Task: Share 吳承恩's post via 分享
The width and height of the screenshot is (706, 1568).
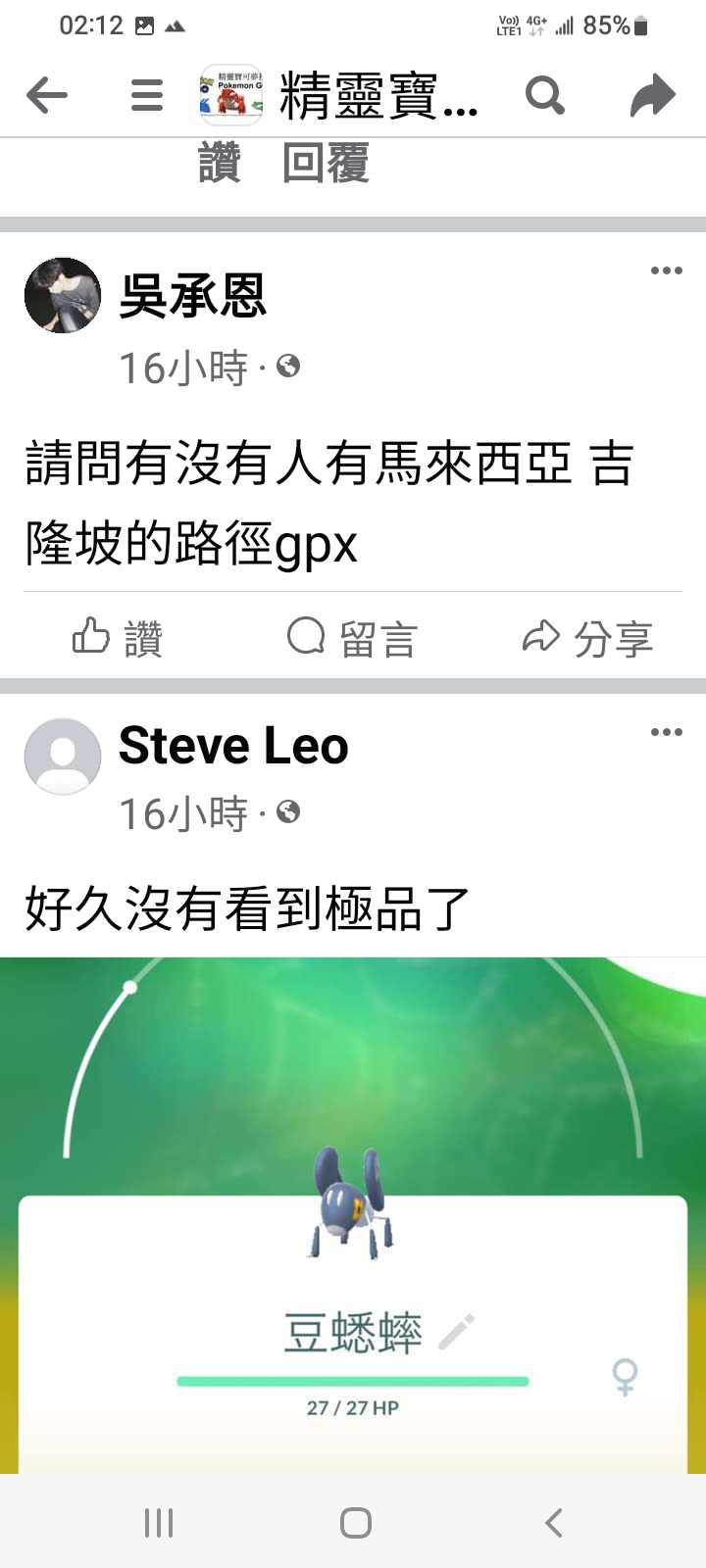Action: tap(587, 638)
